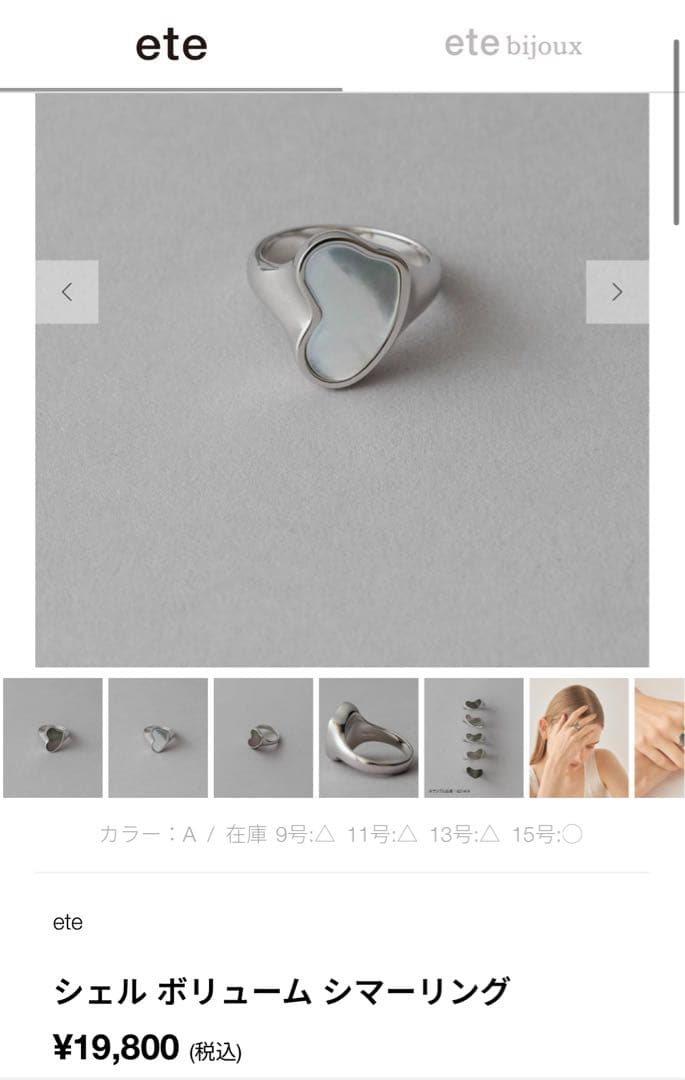This screenshot has width=685, height=1080.
Task: View the model's hand on forehead photo
Action: pos(578,737)
